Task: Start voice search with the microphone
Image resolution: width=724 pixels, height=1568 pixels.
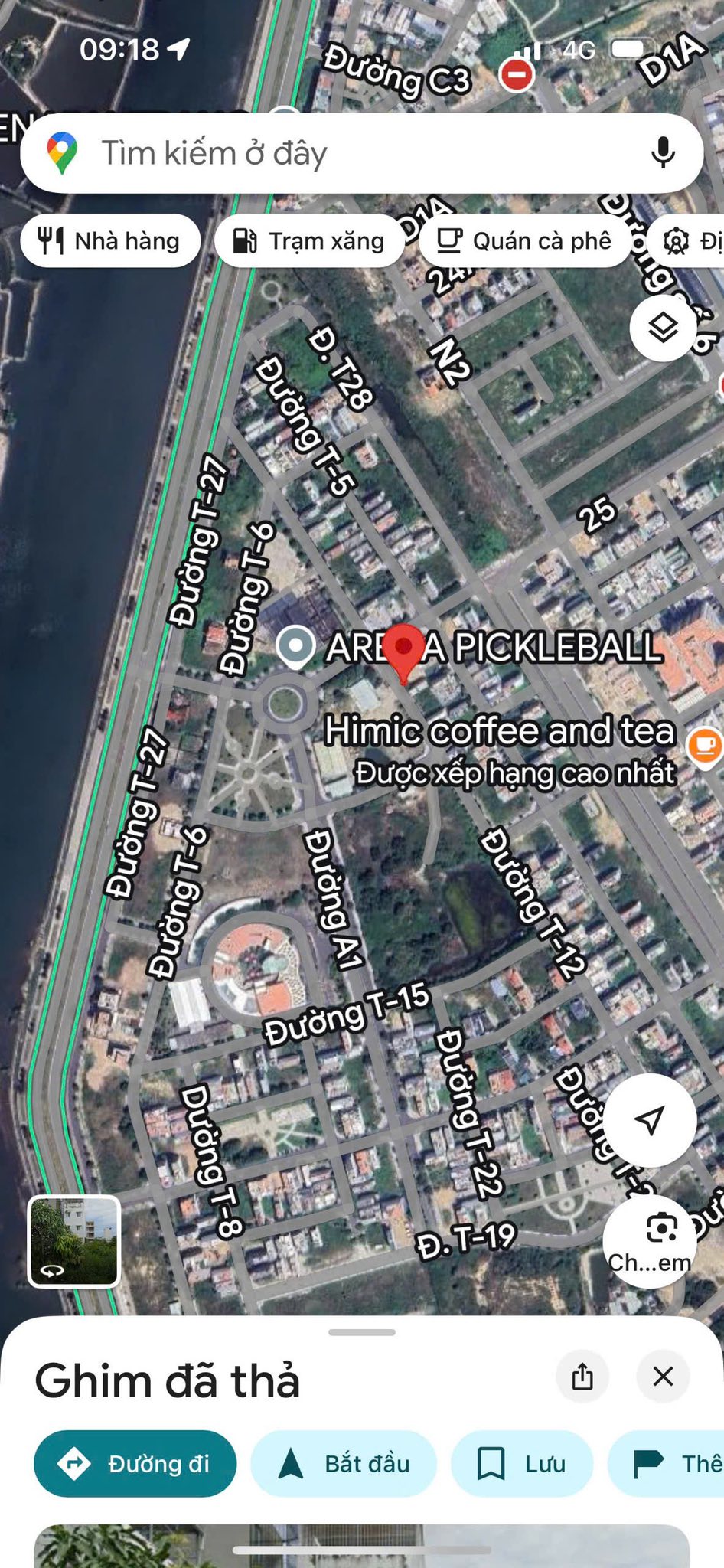Action: click(x=663, y=152)
